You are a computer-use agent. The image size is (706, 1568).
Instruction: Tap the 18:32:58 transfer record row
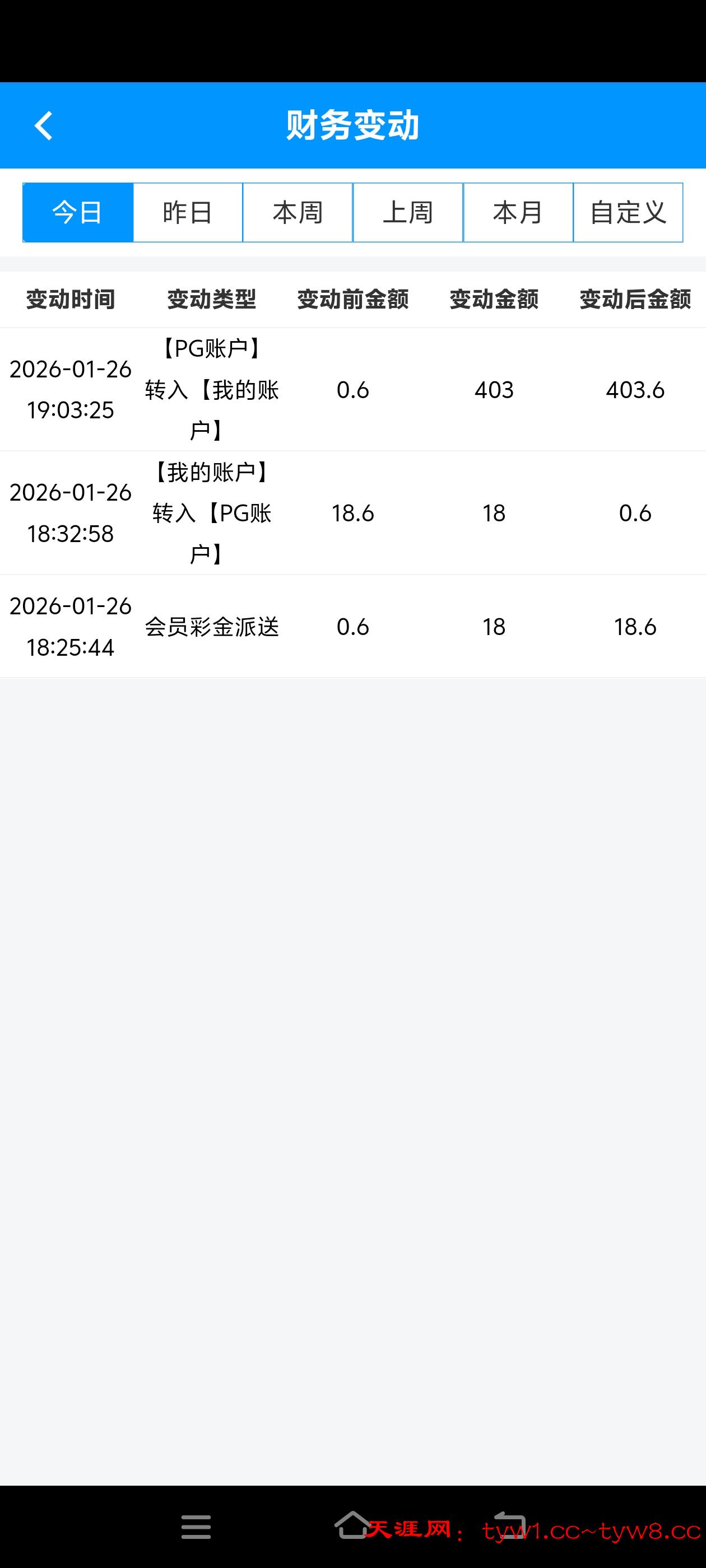(x=354, y=513)
